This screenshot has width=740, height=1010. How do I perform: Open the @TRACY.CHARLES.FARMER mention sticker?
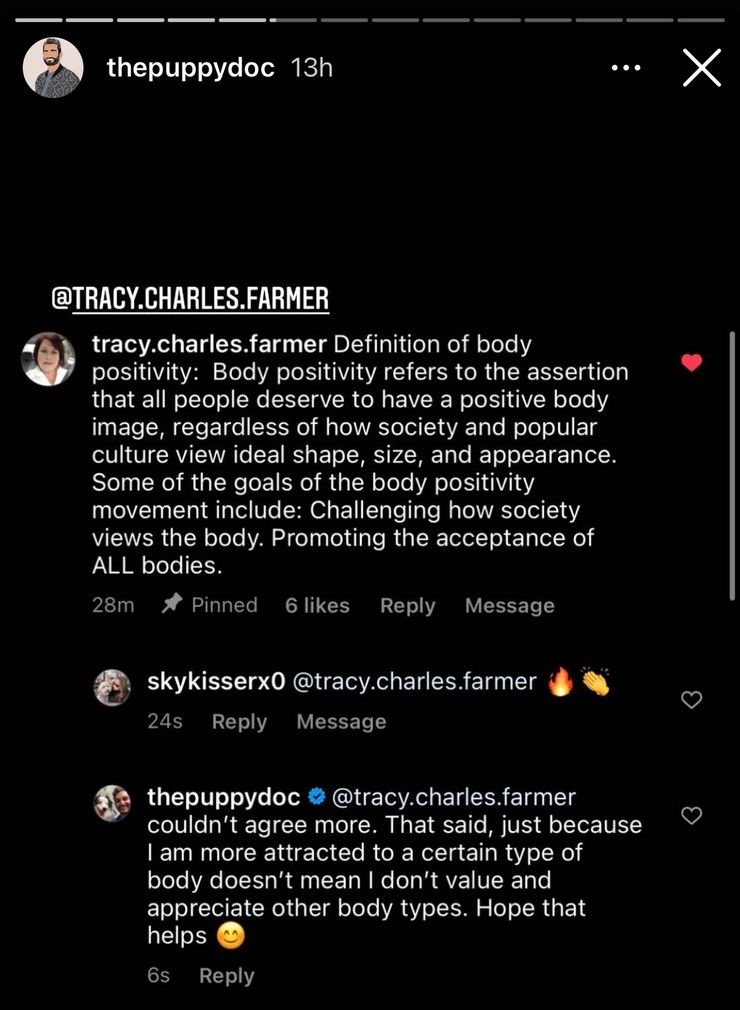(x=190, y=298)
